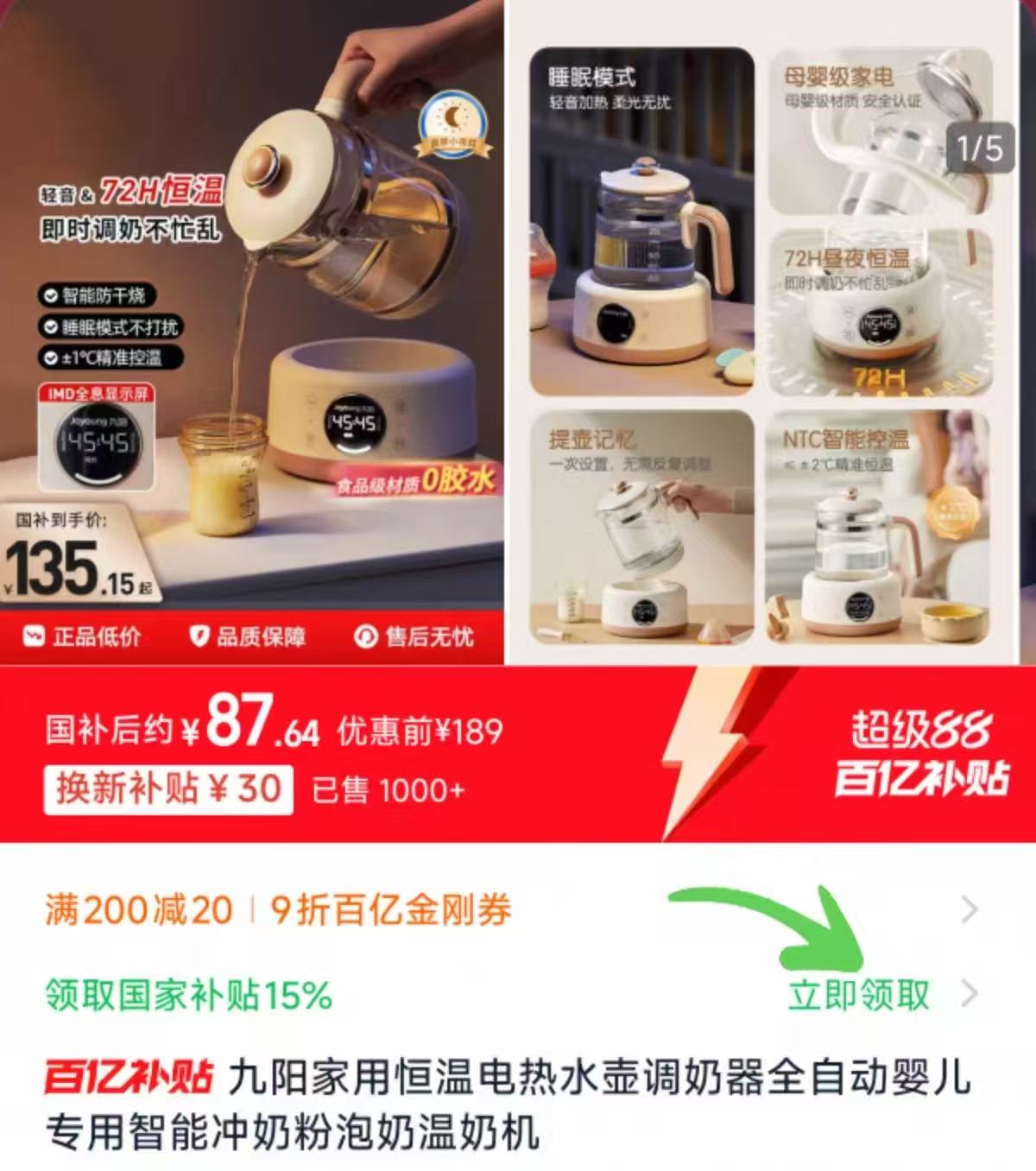1036x1171 pixels.
Task: Click the 正品低价 guarantee icon
Action: tap(33, 636)
